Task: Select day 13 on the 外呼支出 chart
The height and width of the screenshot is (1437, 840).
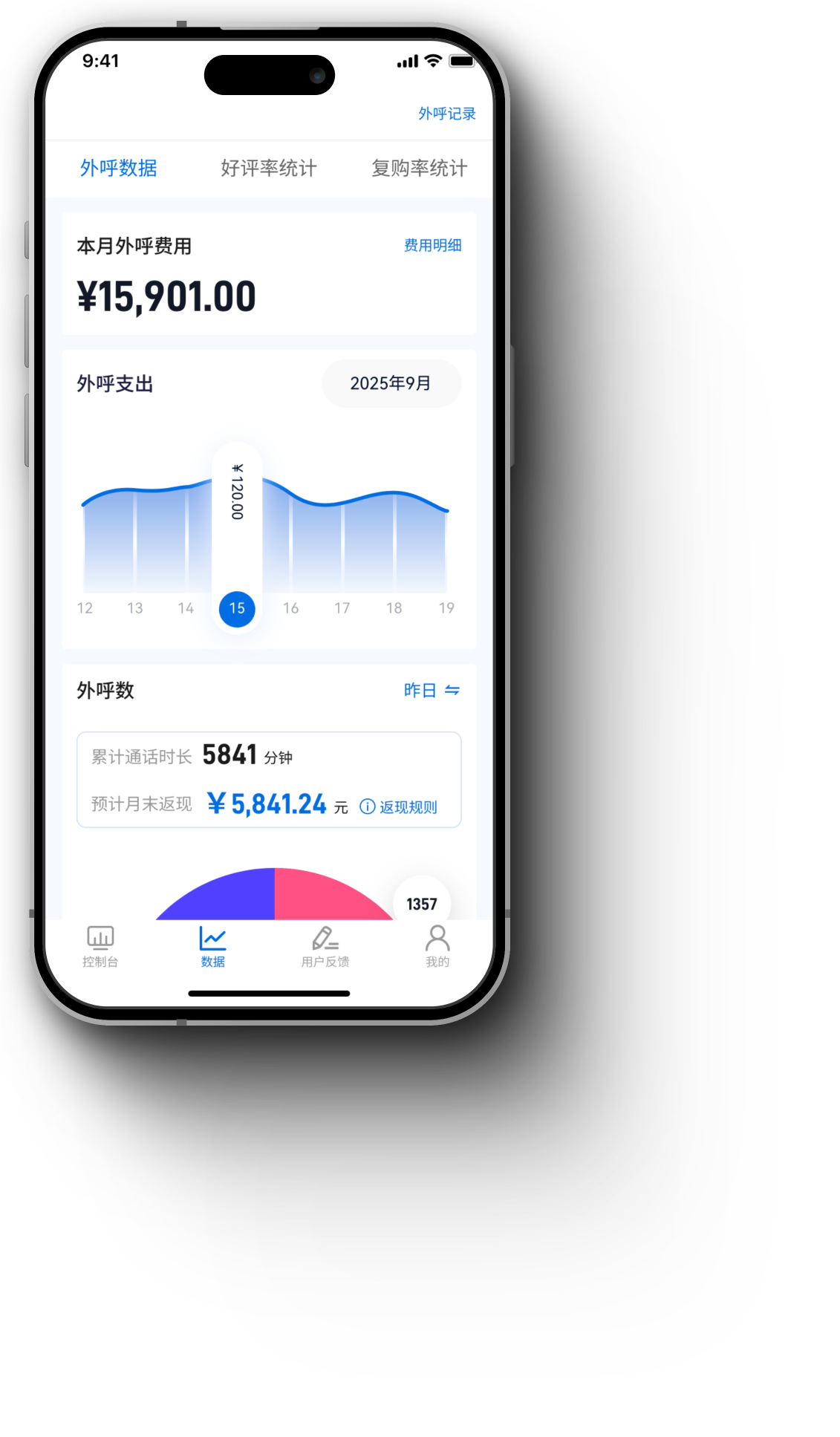Action: (x=135, y=608)
